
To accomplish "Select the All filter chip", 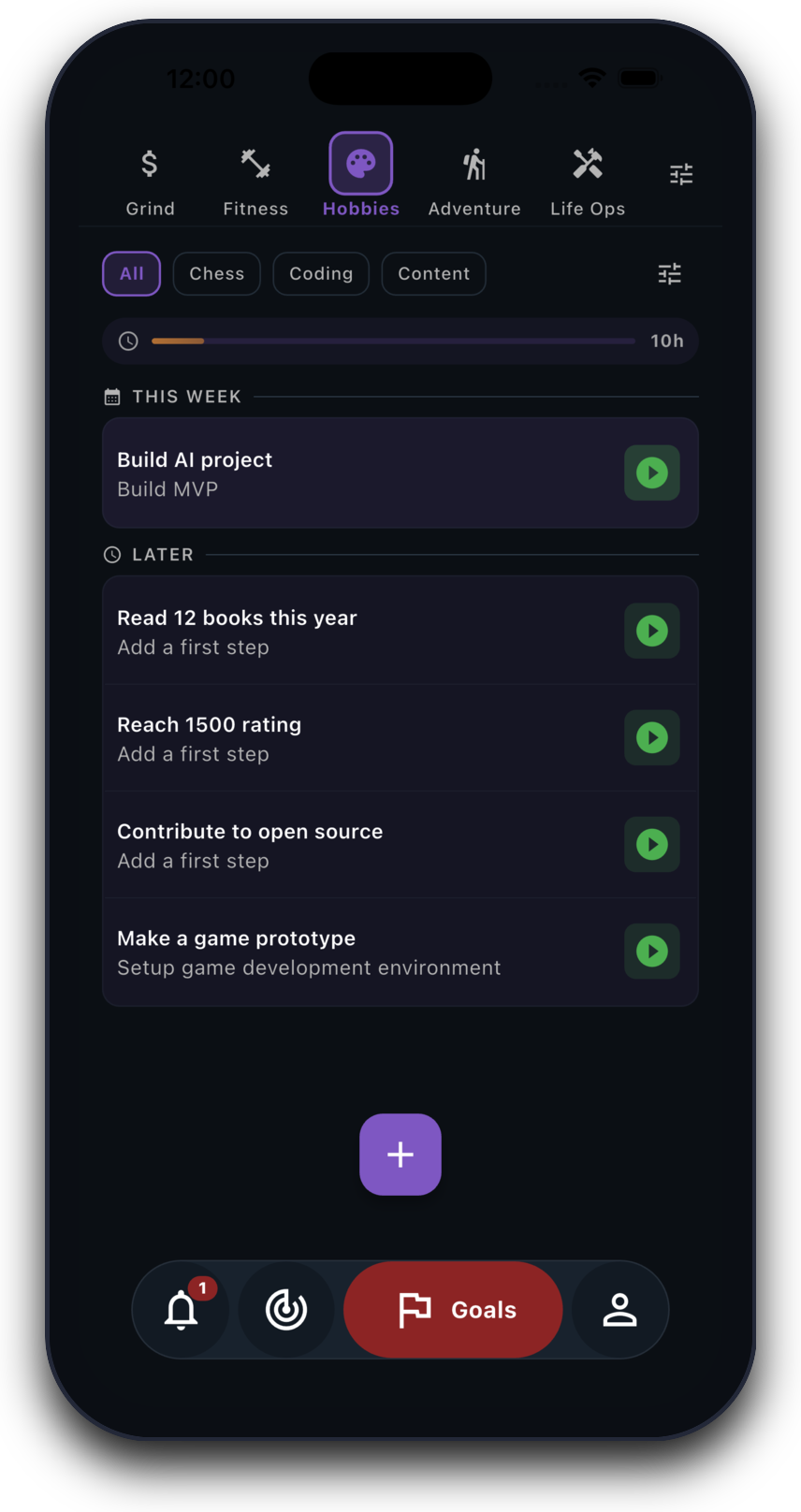I will tap(131, 273).
